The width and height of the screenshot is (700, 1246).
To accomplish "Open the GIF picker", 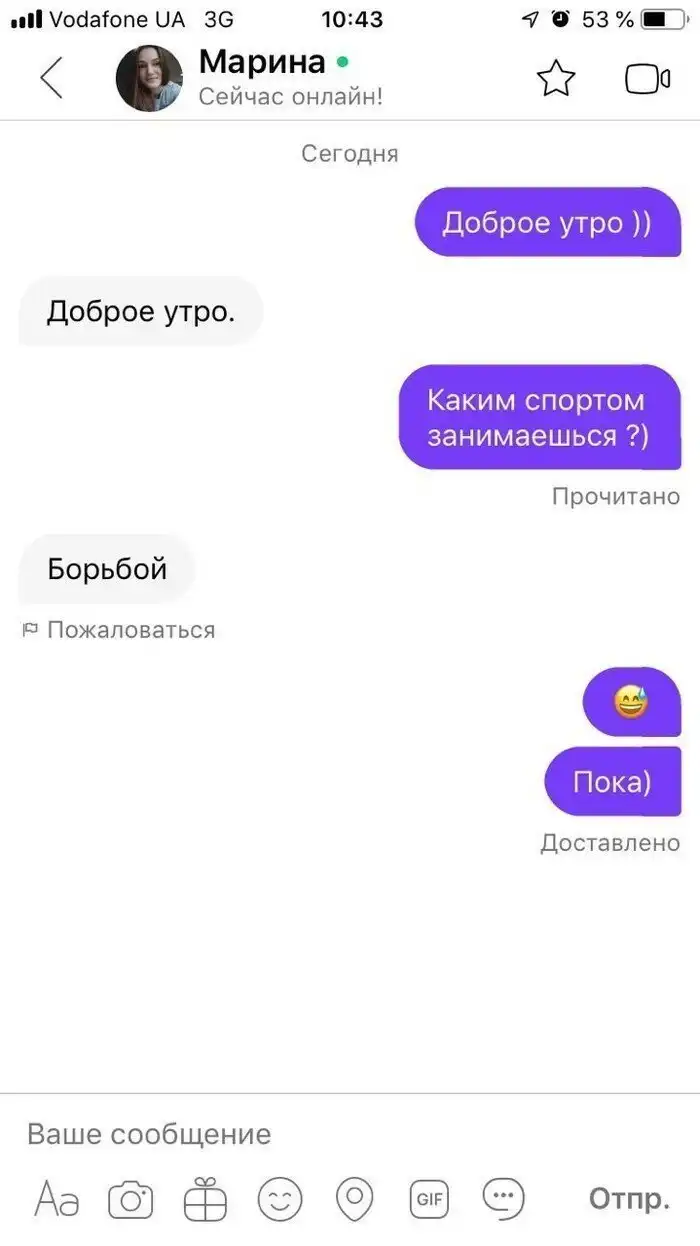I will 429,1198.
